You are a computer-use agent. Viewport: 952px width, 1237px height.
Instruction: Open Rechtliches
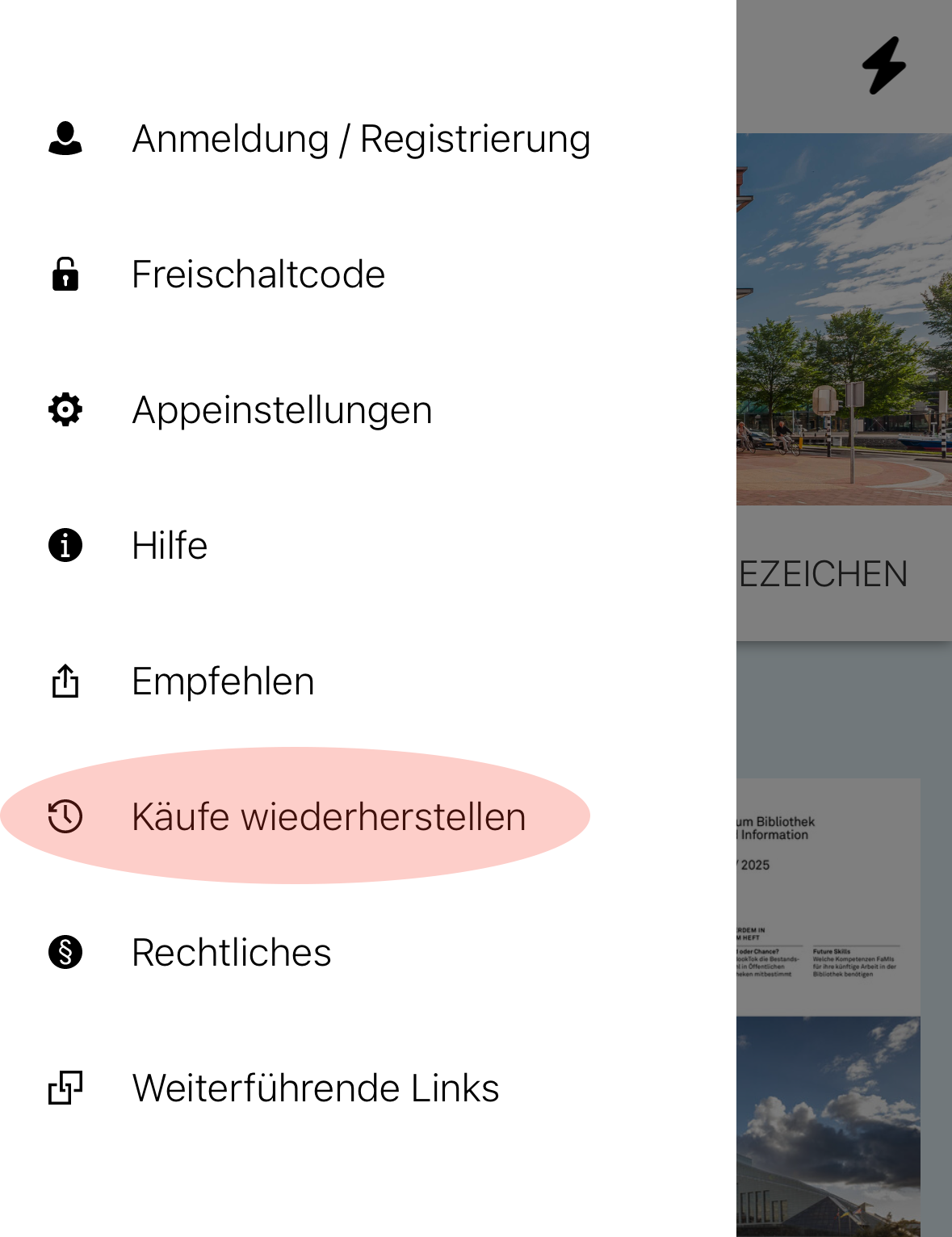click(x=231, y=953)
